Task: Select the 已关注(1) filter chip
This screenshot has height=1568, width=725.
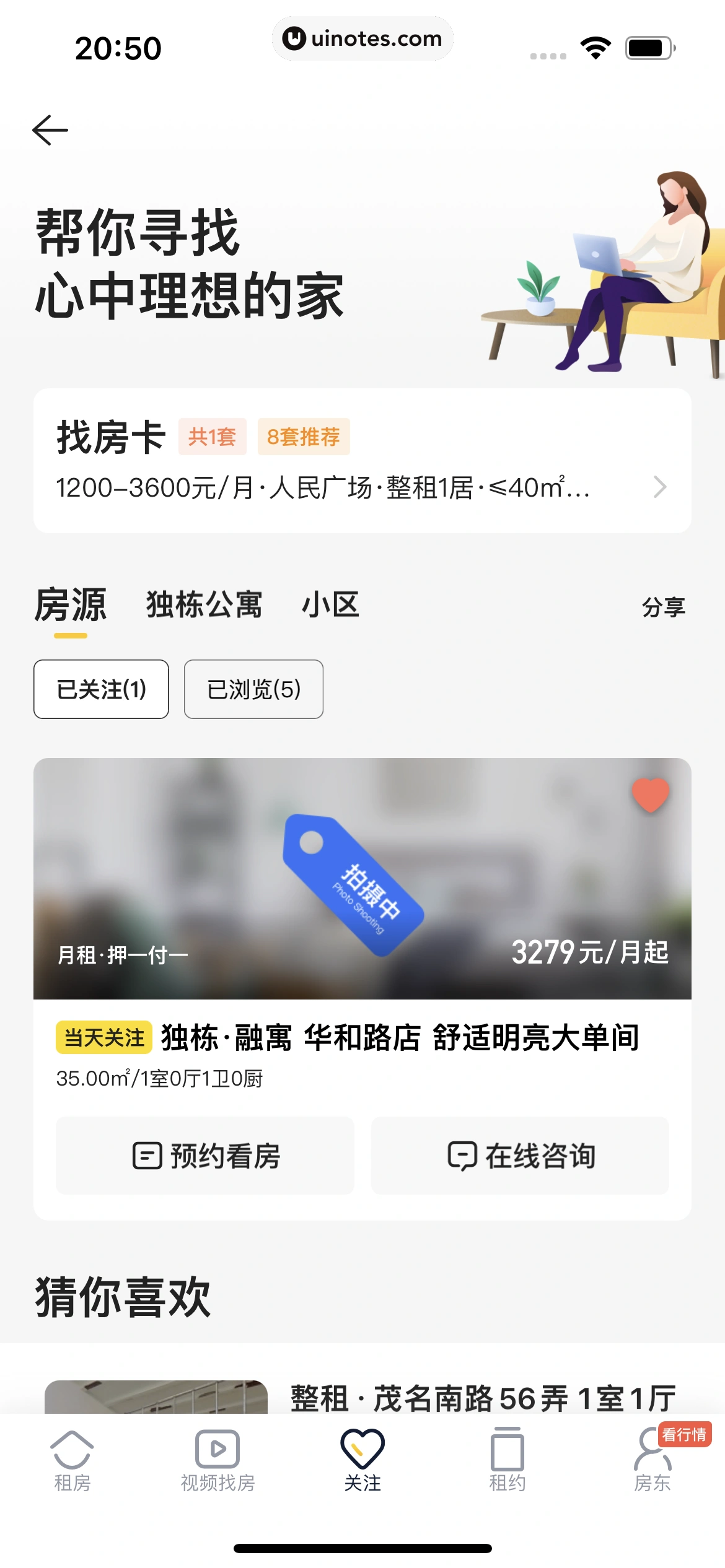Action: tap(101, 689)
